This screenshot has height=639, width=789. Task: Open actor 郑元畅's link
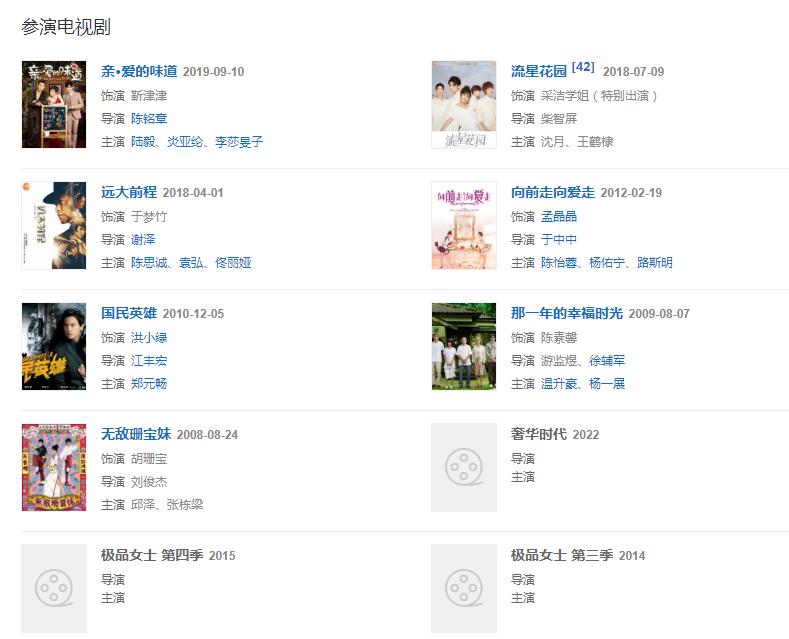pos(149,384)
